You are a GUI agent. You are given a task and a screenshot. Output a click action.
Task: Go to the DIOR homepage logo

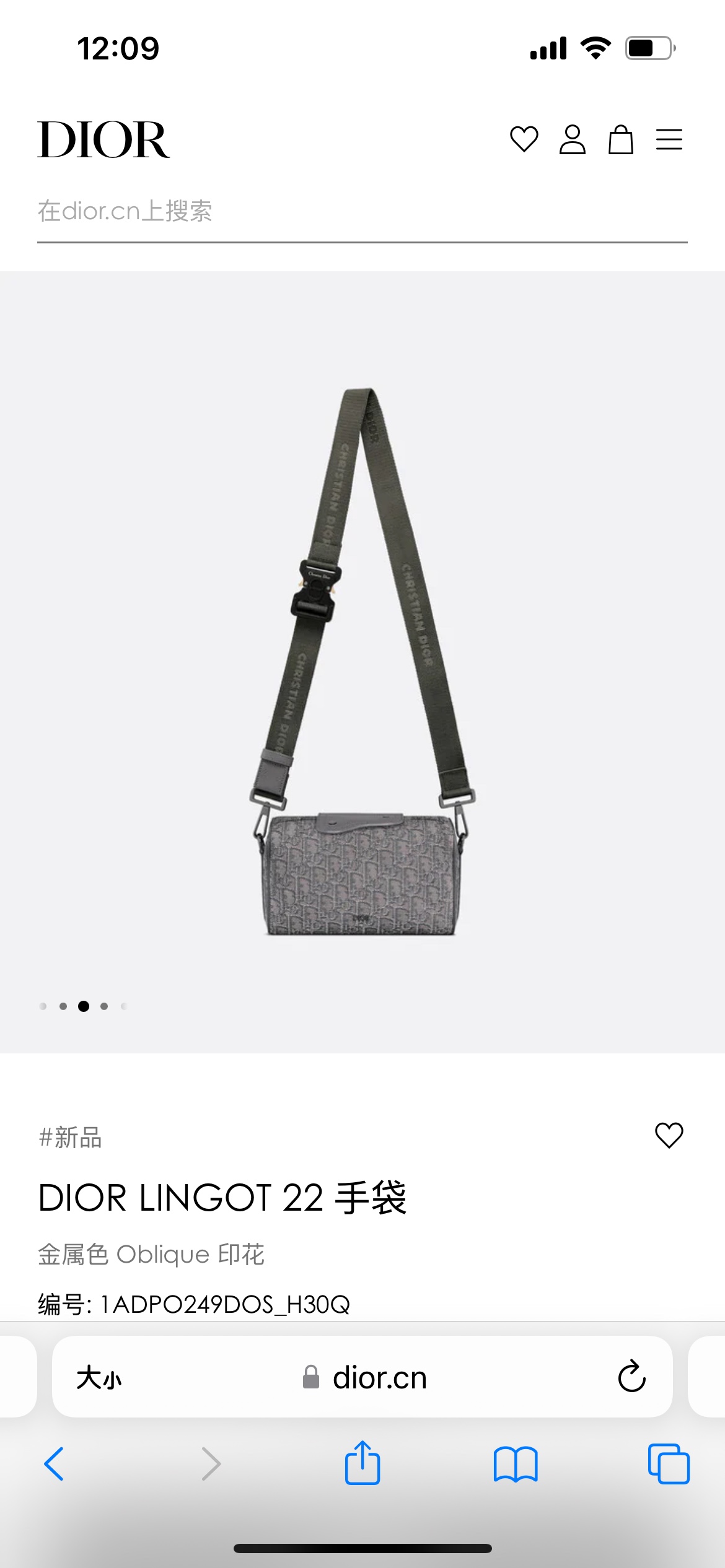tap(103, 140)
